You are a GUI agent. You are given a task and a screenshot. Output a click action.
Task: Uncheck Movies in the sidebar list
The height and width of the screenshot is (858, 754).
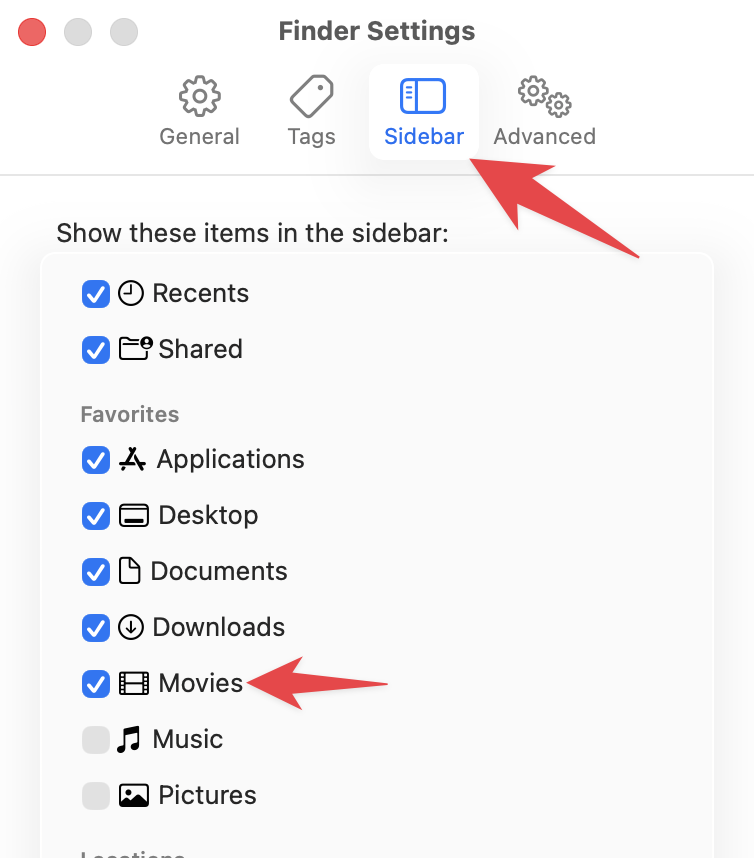[96, 684]
